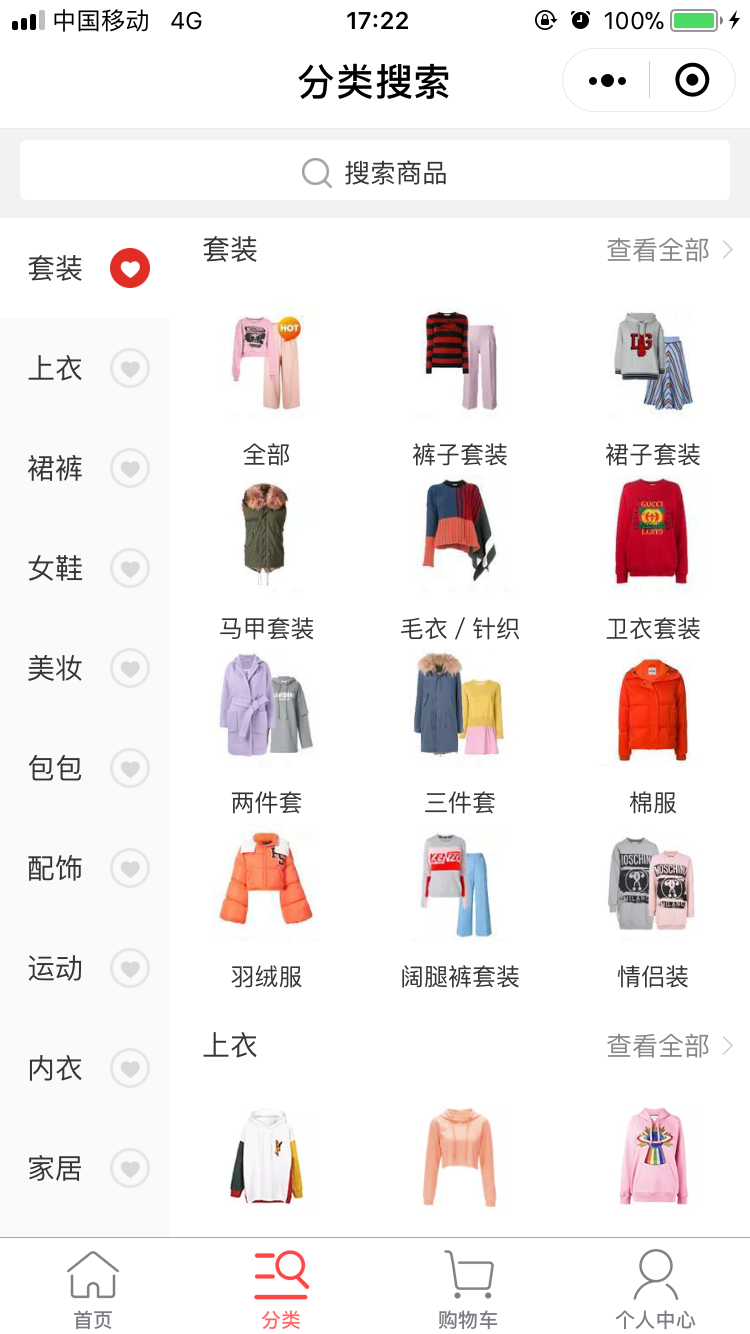This screenshot has height=1334, width=750.
Task: Close the mini program with the circle button
Action: coord(692,80)
